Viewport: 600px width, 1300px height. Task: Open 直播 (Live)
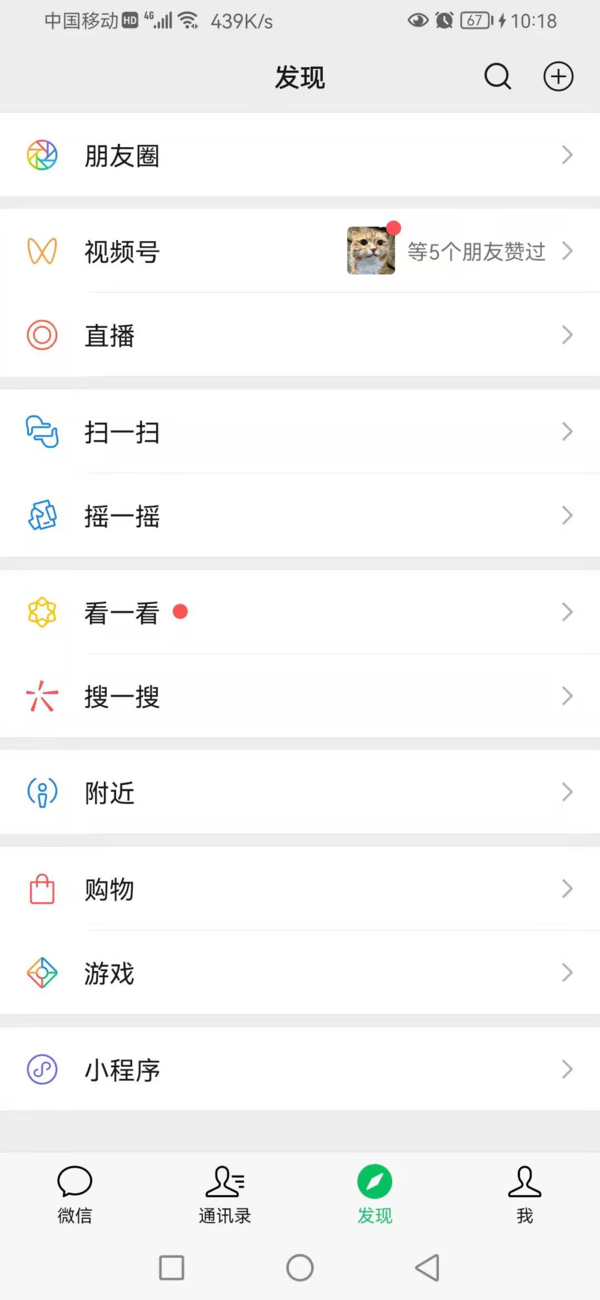click(x=110, y=336)
